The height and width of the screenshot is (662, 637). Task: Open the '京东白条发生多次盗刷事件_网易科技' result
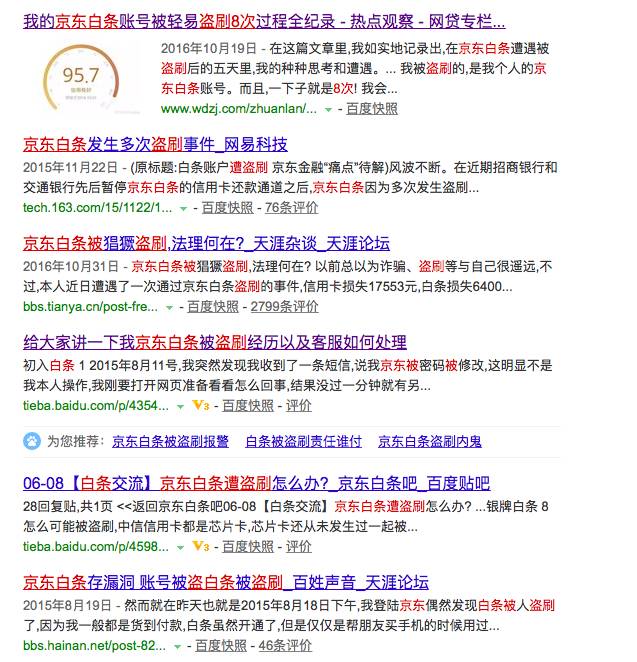tap(155, 143)
